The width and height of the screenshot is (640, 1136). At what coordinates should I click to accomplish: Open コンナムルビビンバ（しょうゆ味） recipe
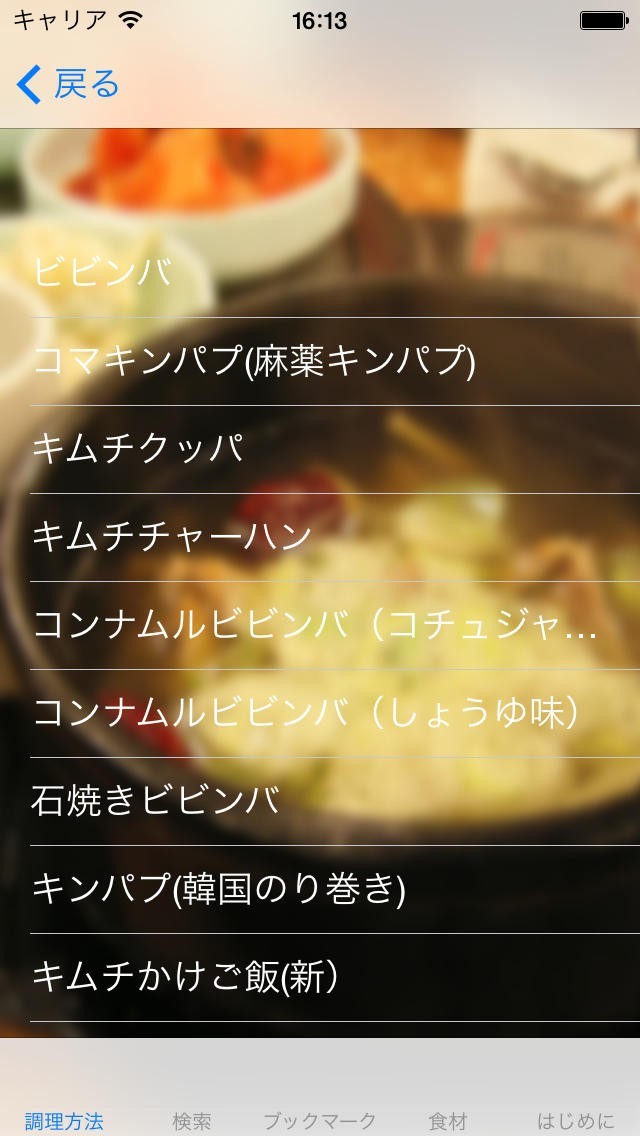pyautogui.click(x=320, y=713)
